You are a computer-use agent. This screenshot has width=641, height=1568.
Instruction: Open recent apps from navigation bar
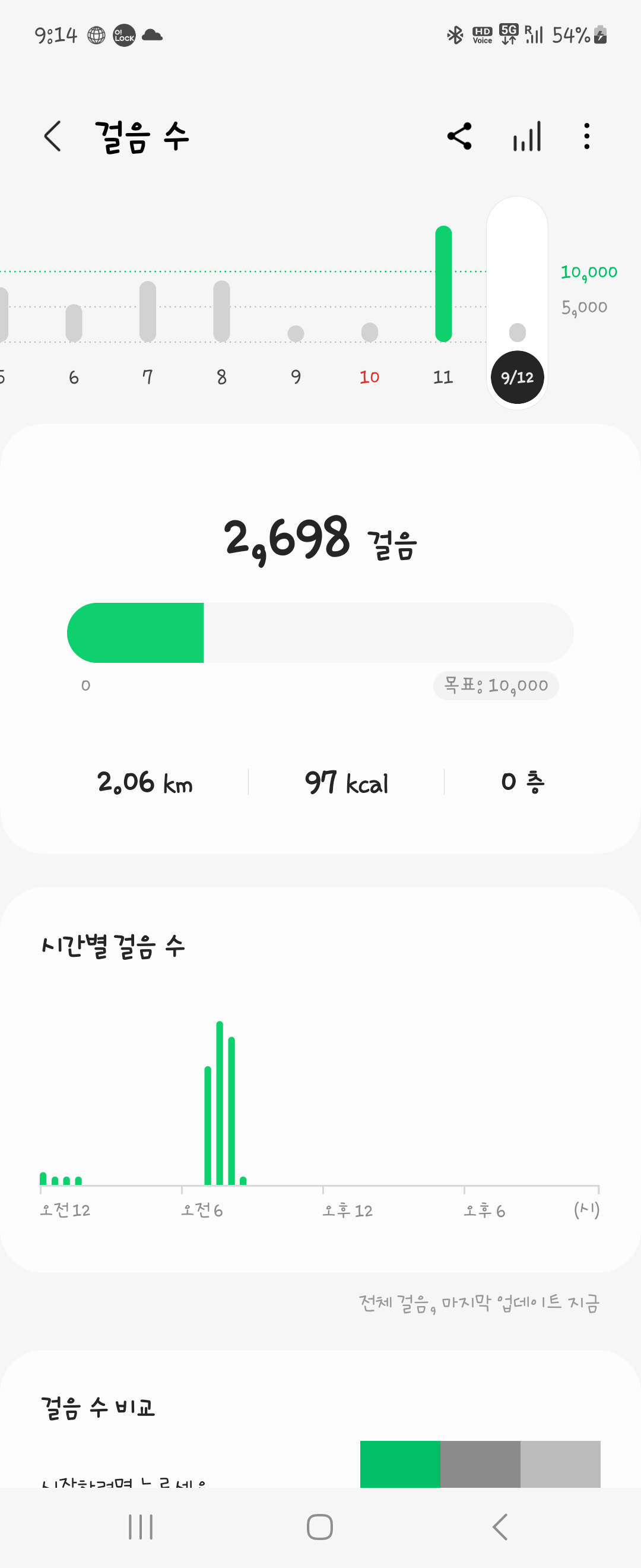pos(141,1526)
